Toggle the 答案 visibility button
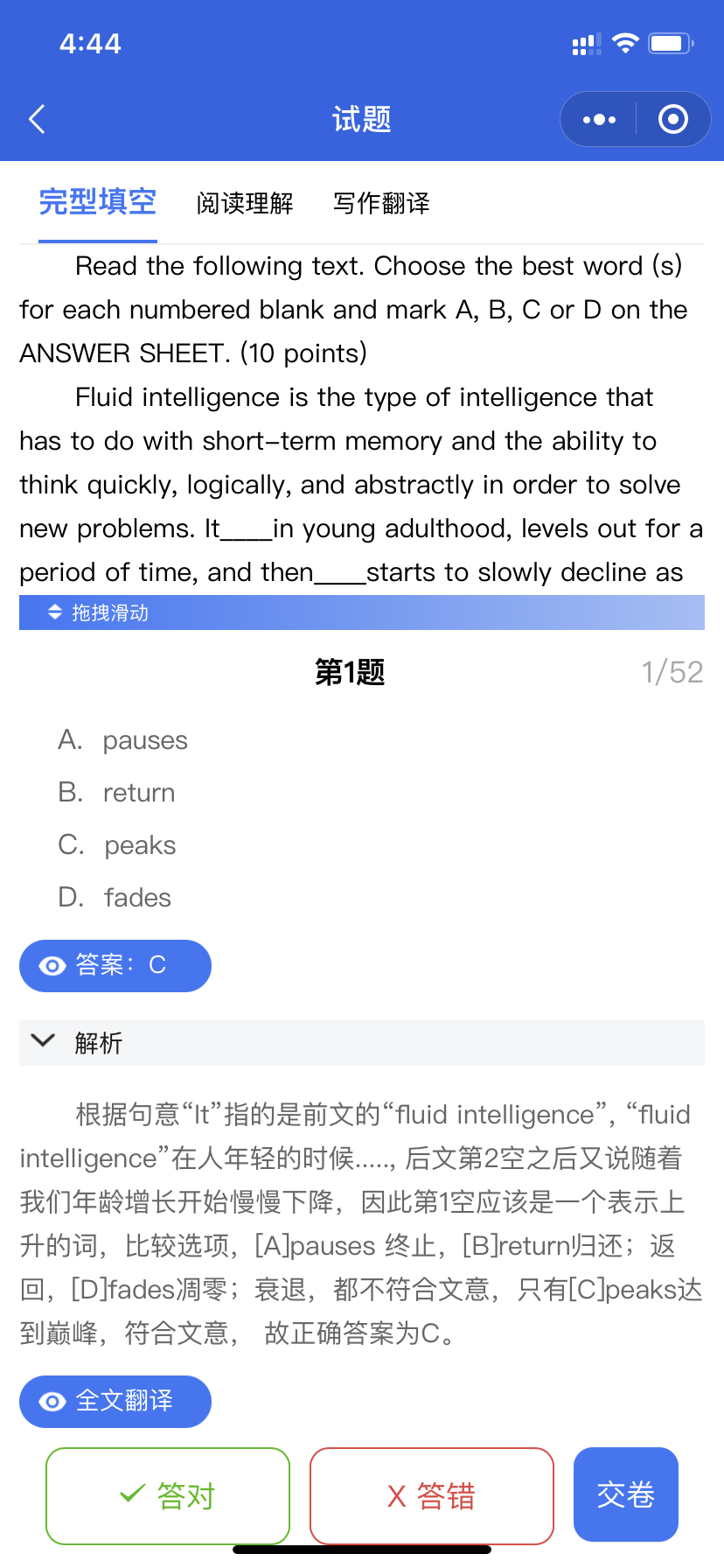 click(115, 965)
